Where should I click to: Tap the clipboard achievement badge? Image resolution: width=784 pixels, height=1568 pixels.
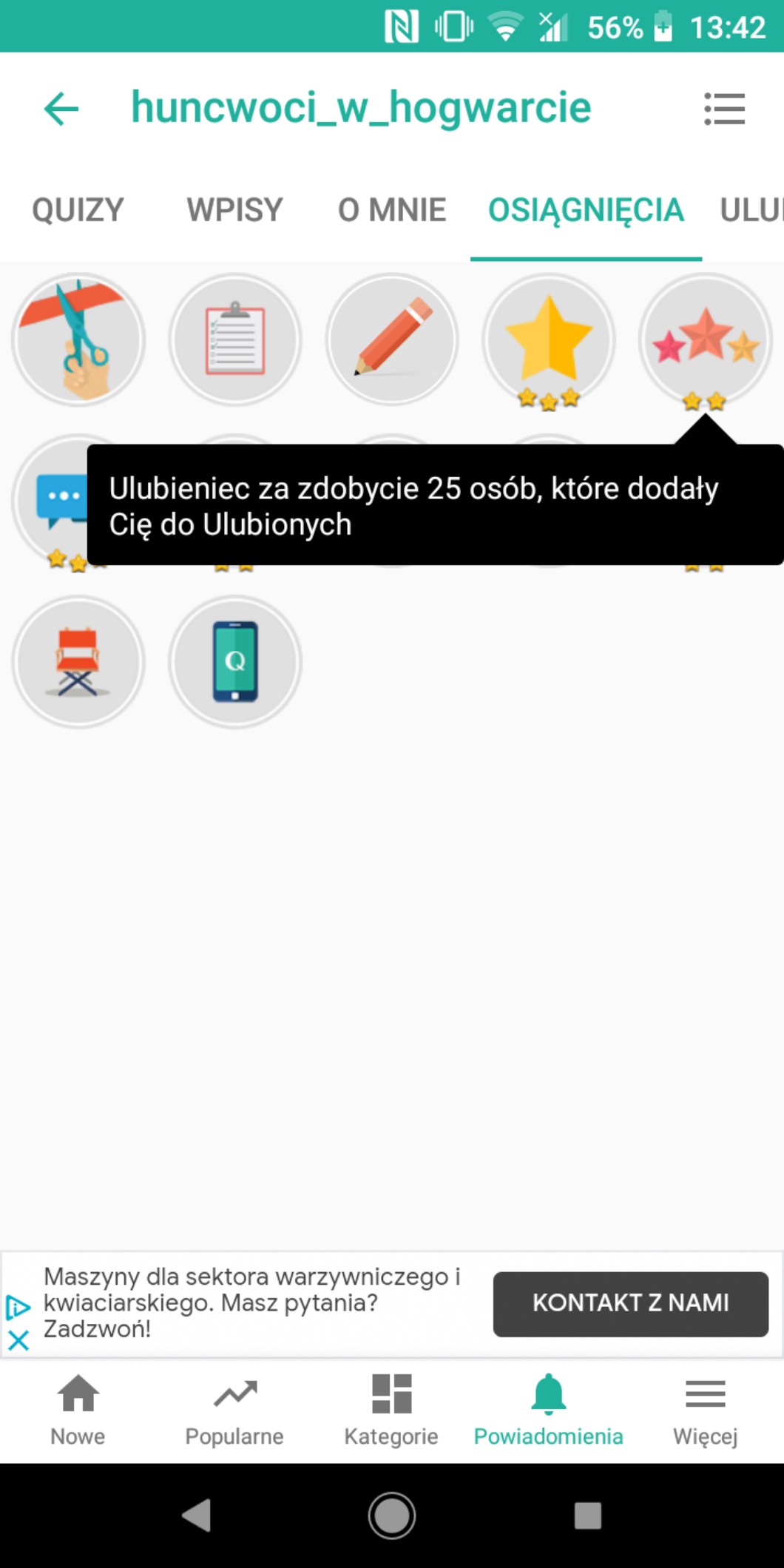pyautogui.click(x=235, y=339)
